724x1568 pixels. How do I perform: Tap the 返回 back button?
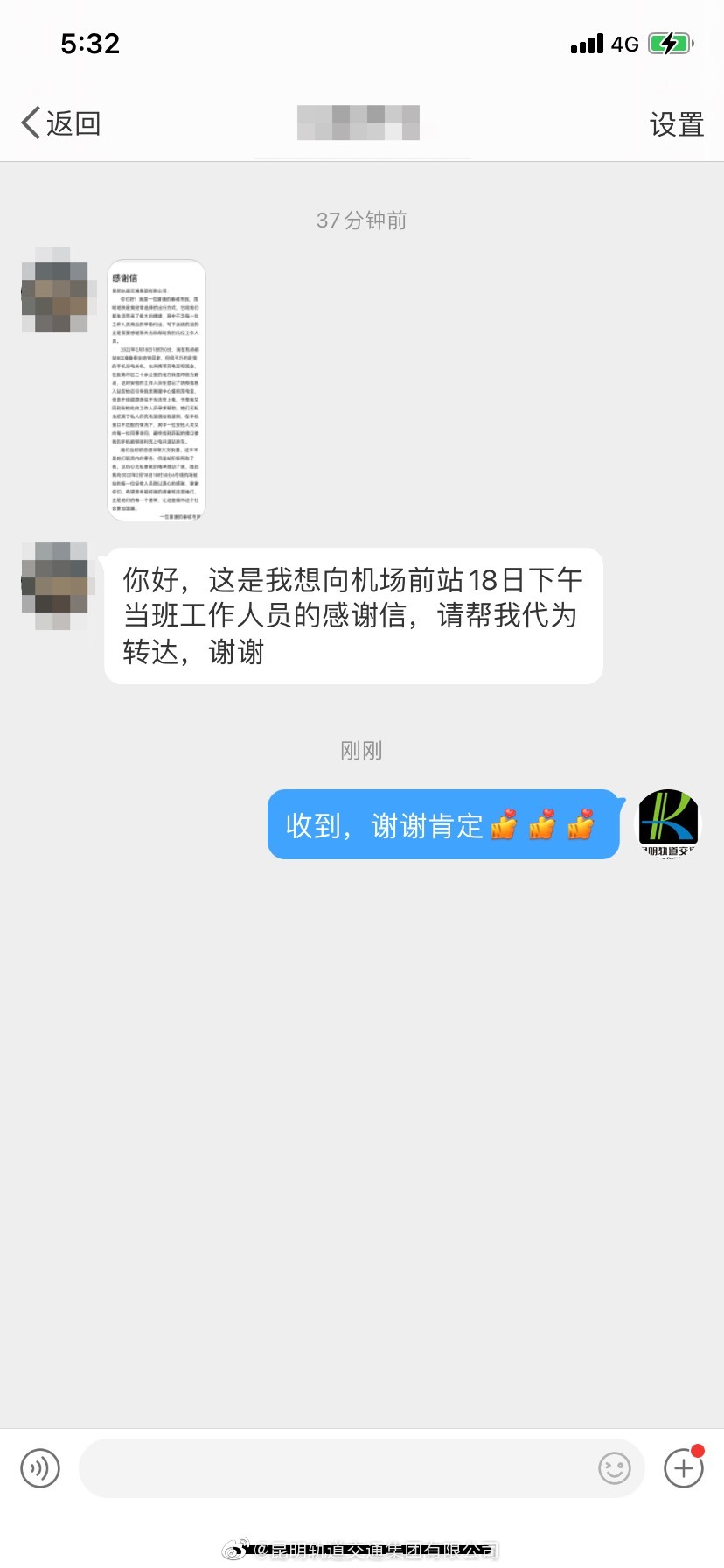[61, 123]
